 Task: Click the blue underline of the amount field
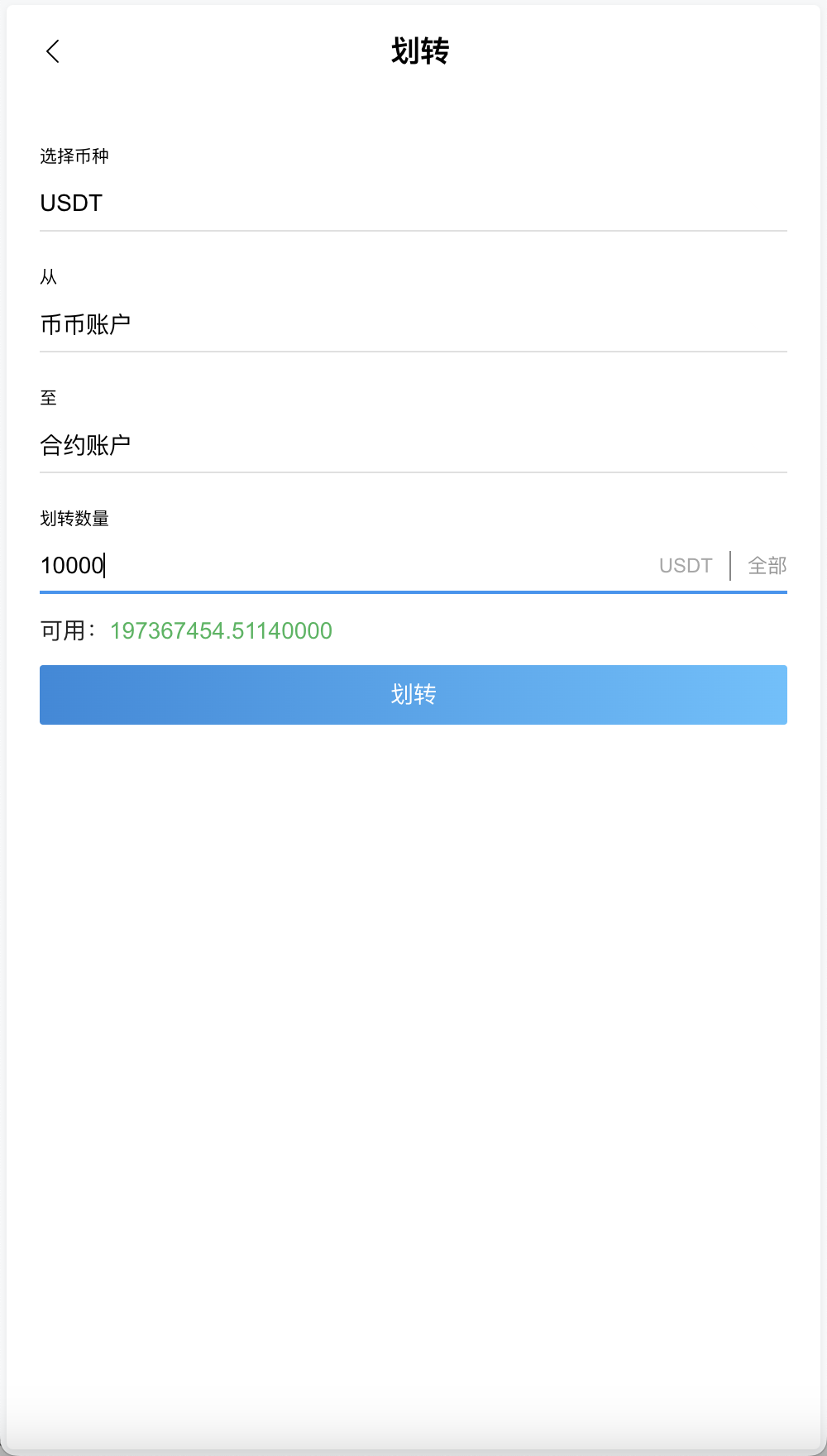413,592
